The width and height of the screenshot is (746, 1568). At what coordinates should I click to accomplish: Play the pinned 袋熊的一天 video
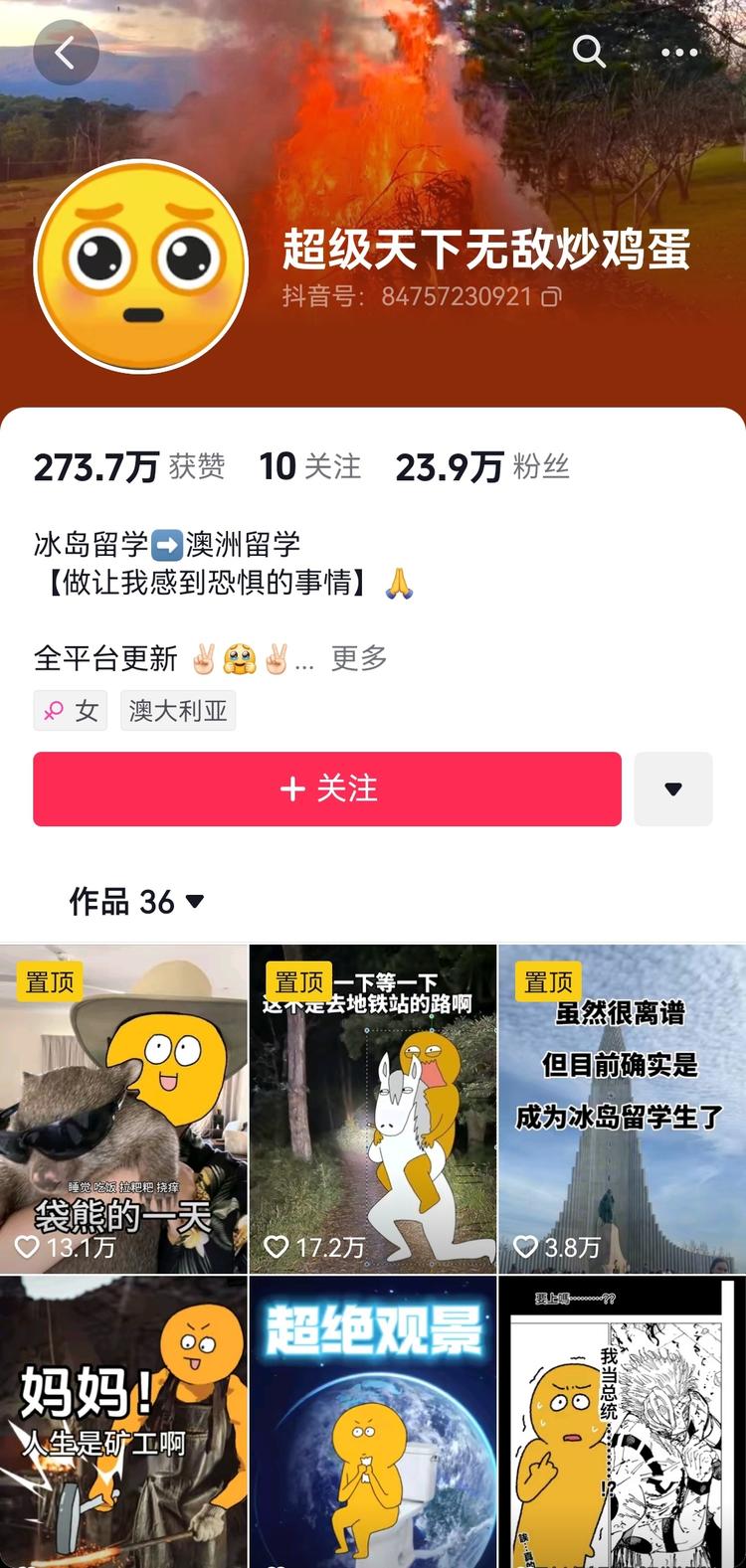tap(123, 1109)
